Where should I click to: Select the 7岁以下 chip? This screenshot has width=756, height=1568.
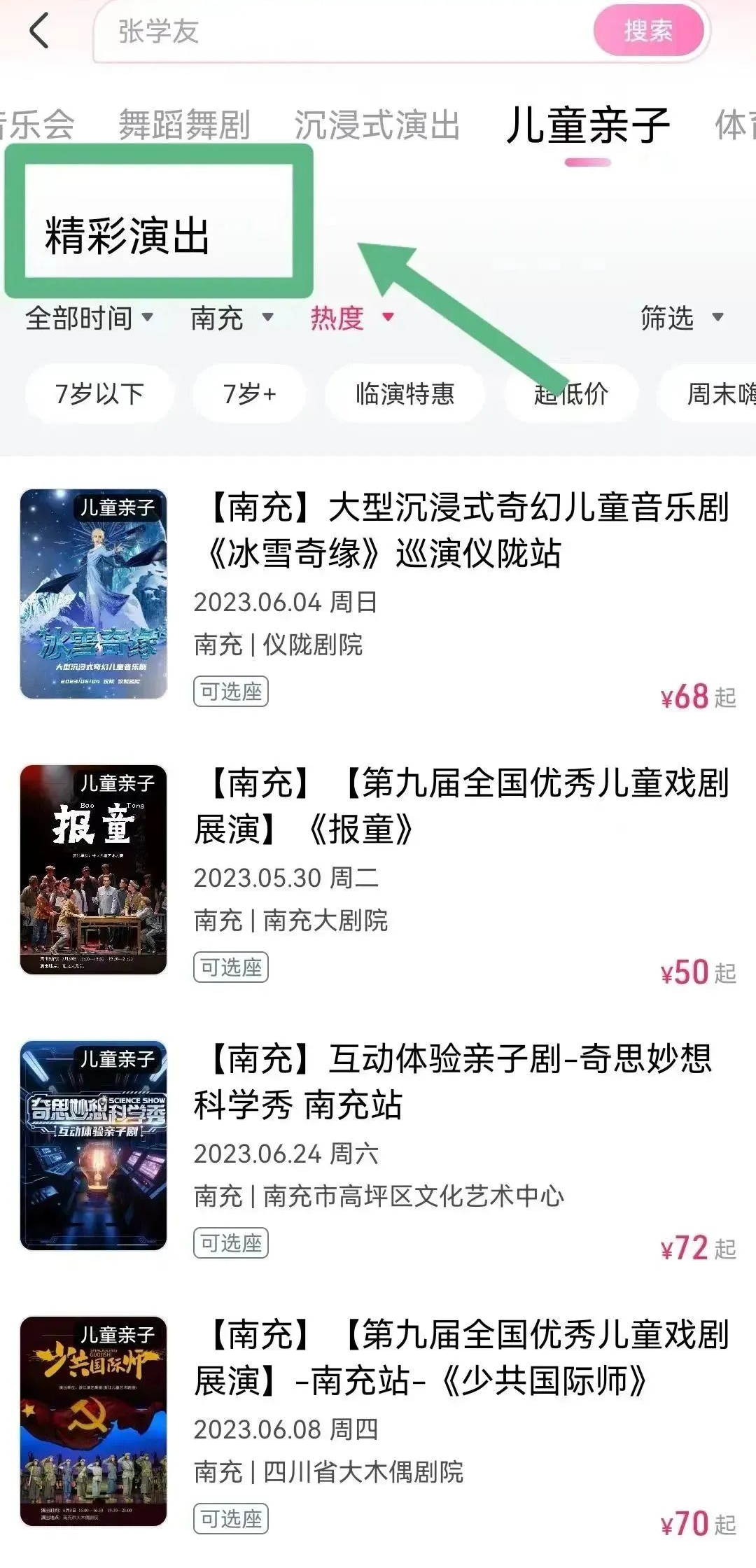coord(99,393)
